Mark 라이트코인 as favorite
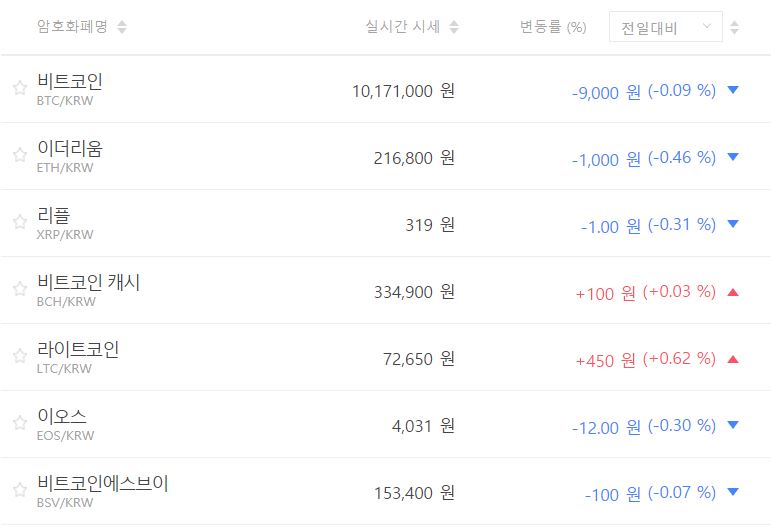This screenshot has height=525, width=771. pyautogui.click(x=19, y=356)
